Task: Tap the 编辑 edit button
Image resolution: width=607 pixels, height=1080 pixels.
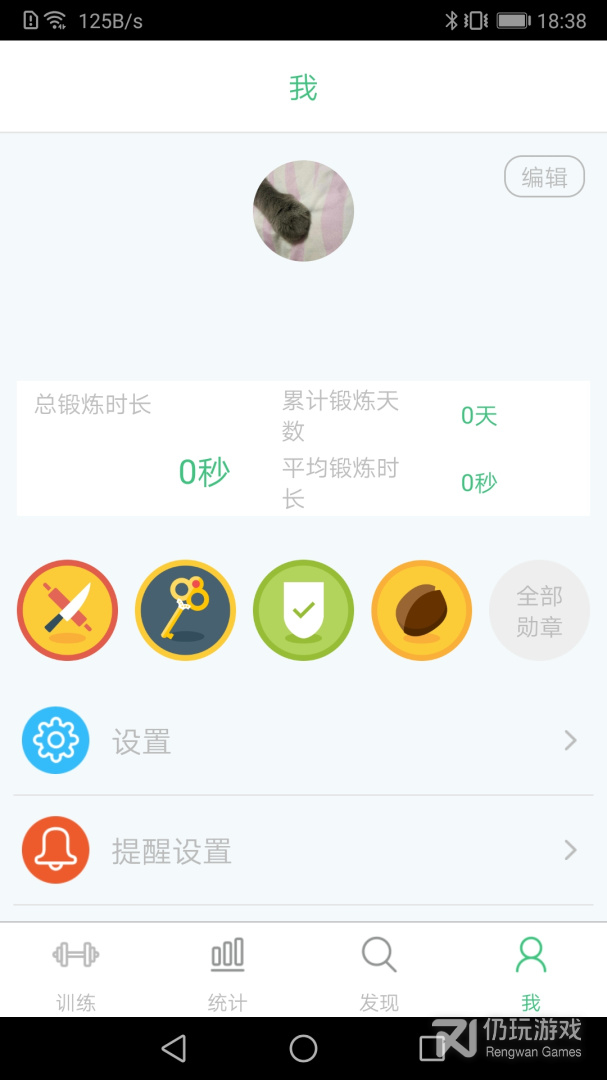Action: 544,177
